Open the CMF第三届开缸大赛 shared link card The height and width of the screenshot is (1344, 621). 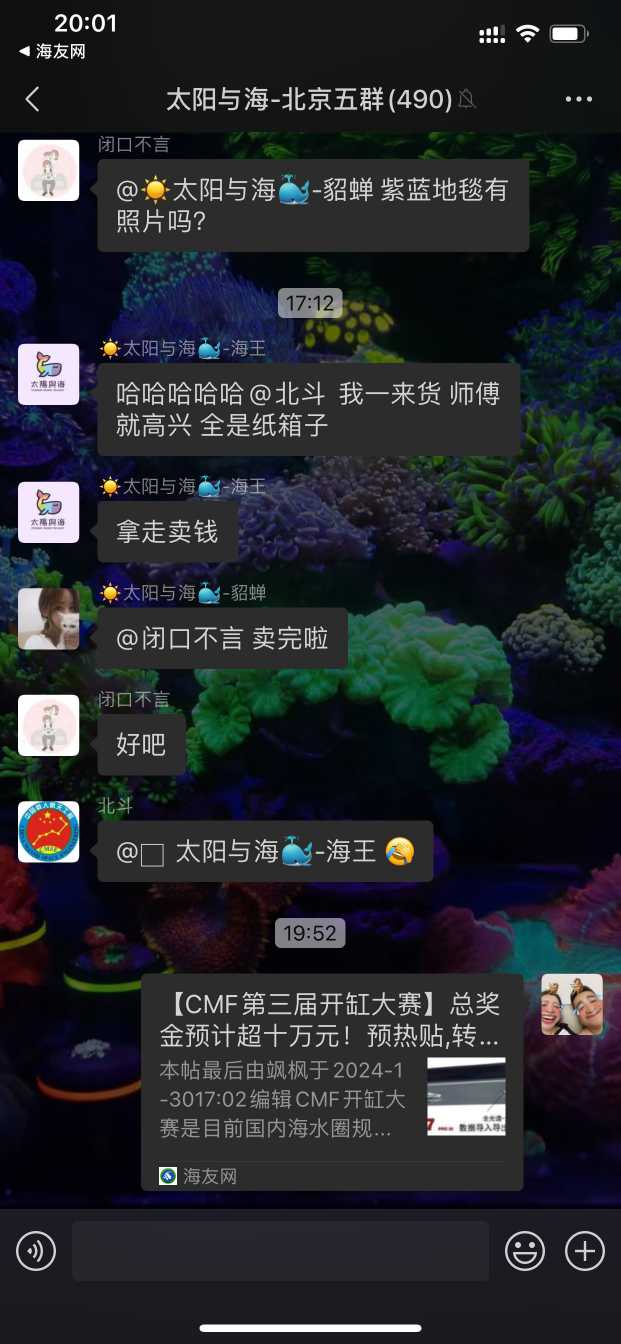coord(332,1081)
